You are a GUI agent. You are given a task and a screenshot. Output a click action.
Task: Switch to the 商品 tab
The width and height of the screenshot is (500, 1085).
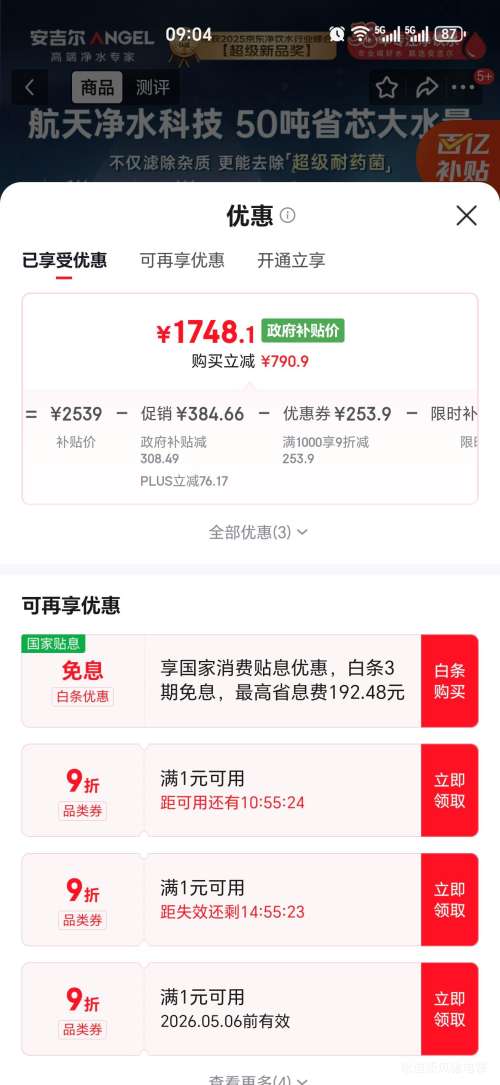click(x=98, y=87)
